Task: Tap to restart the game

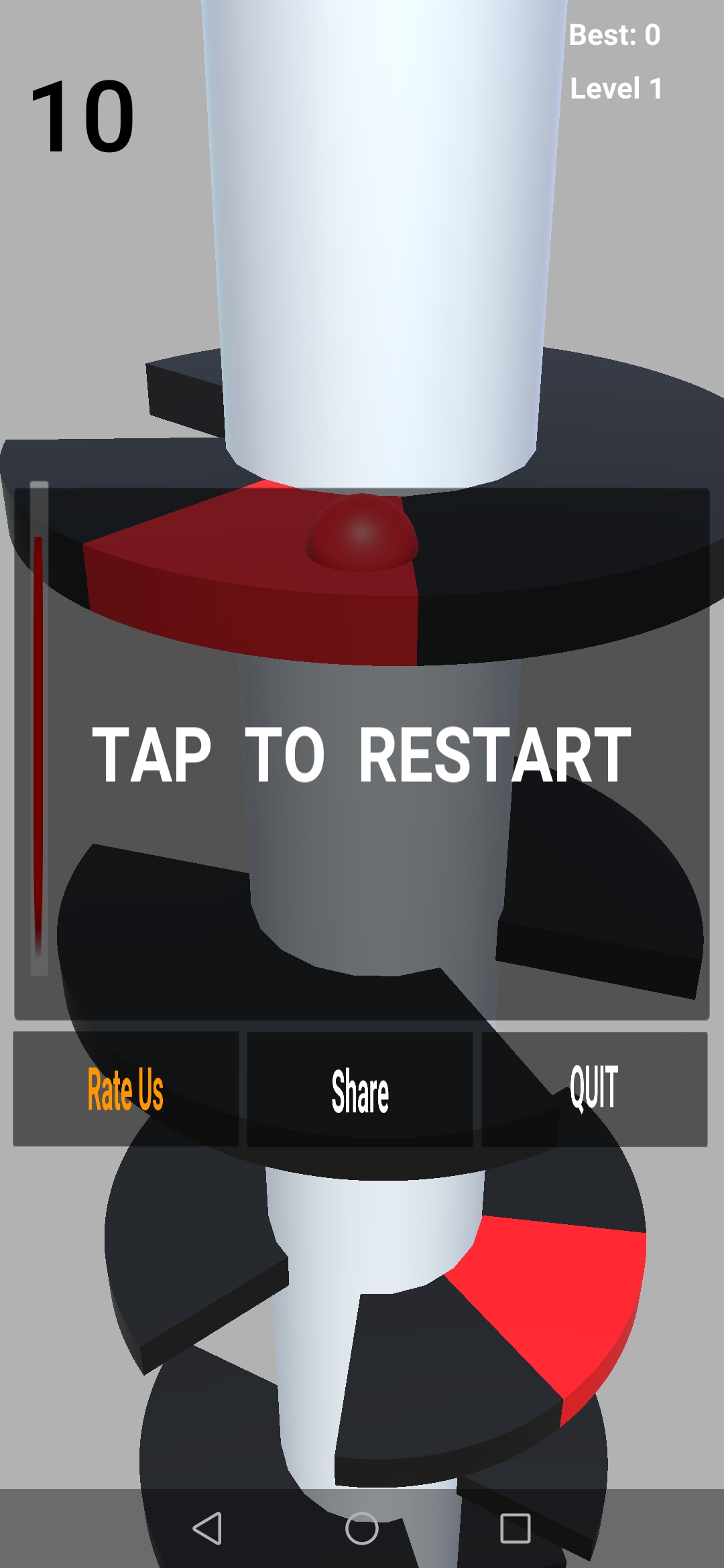Action: [x=362, y=755]
